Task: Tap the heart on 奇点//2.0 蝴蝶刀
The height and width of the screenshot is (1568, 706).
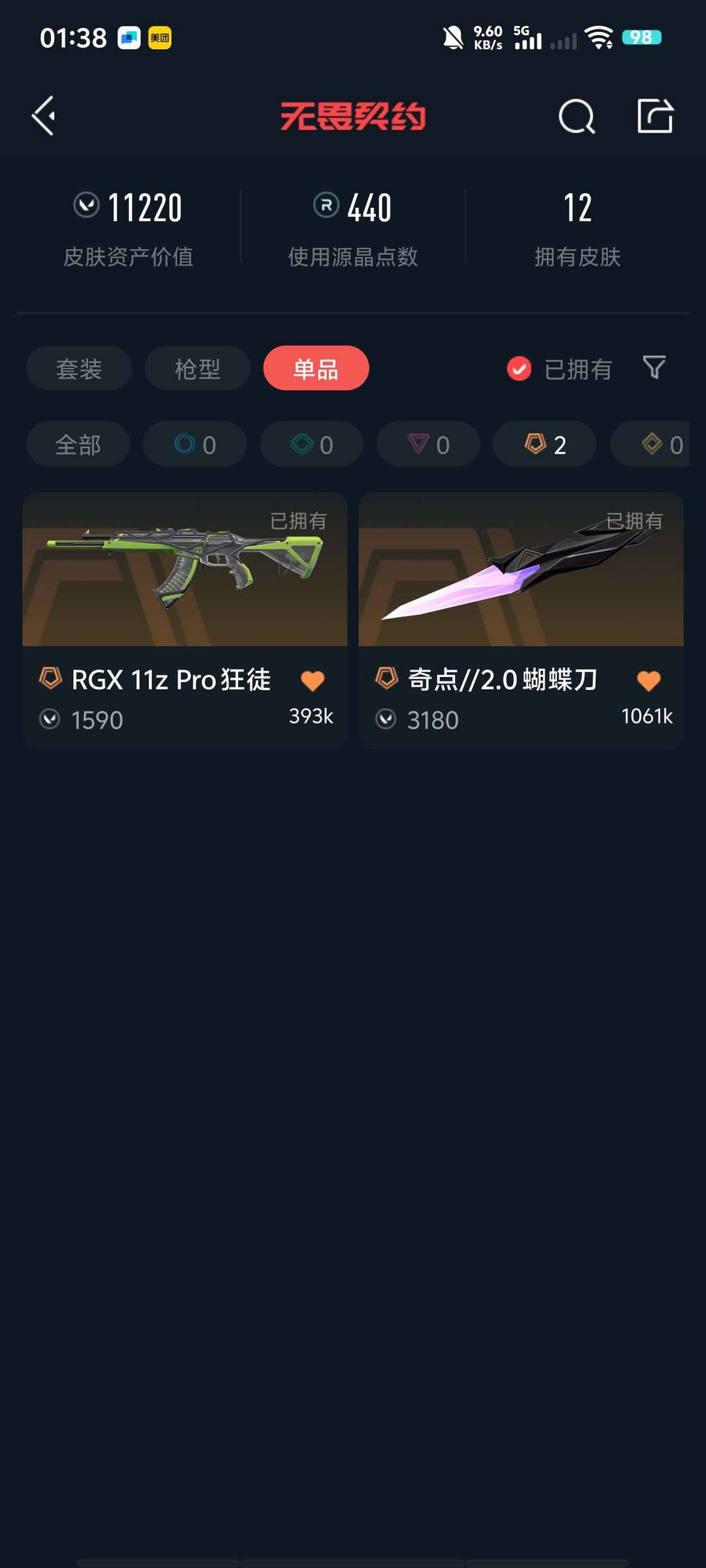Action: tap(648, 681)
